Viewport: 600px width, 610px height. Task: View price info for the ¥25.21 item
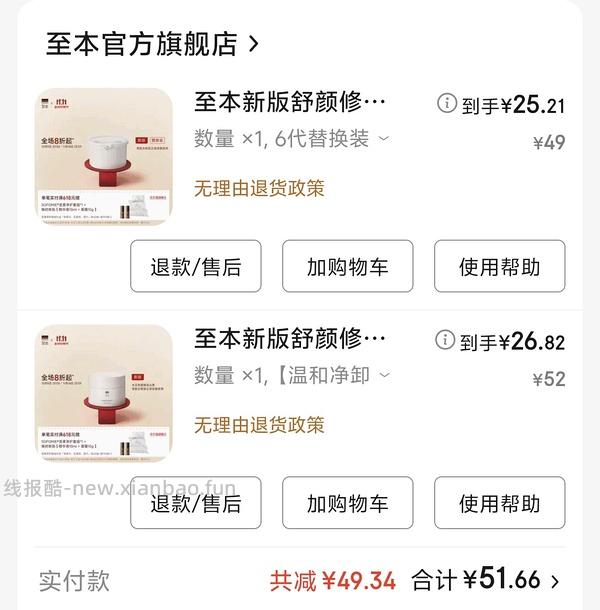coord(446,103)
